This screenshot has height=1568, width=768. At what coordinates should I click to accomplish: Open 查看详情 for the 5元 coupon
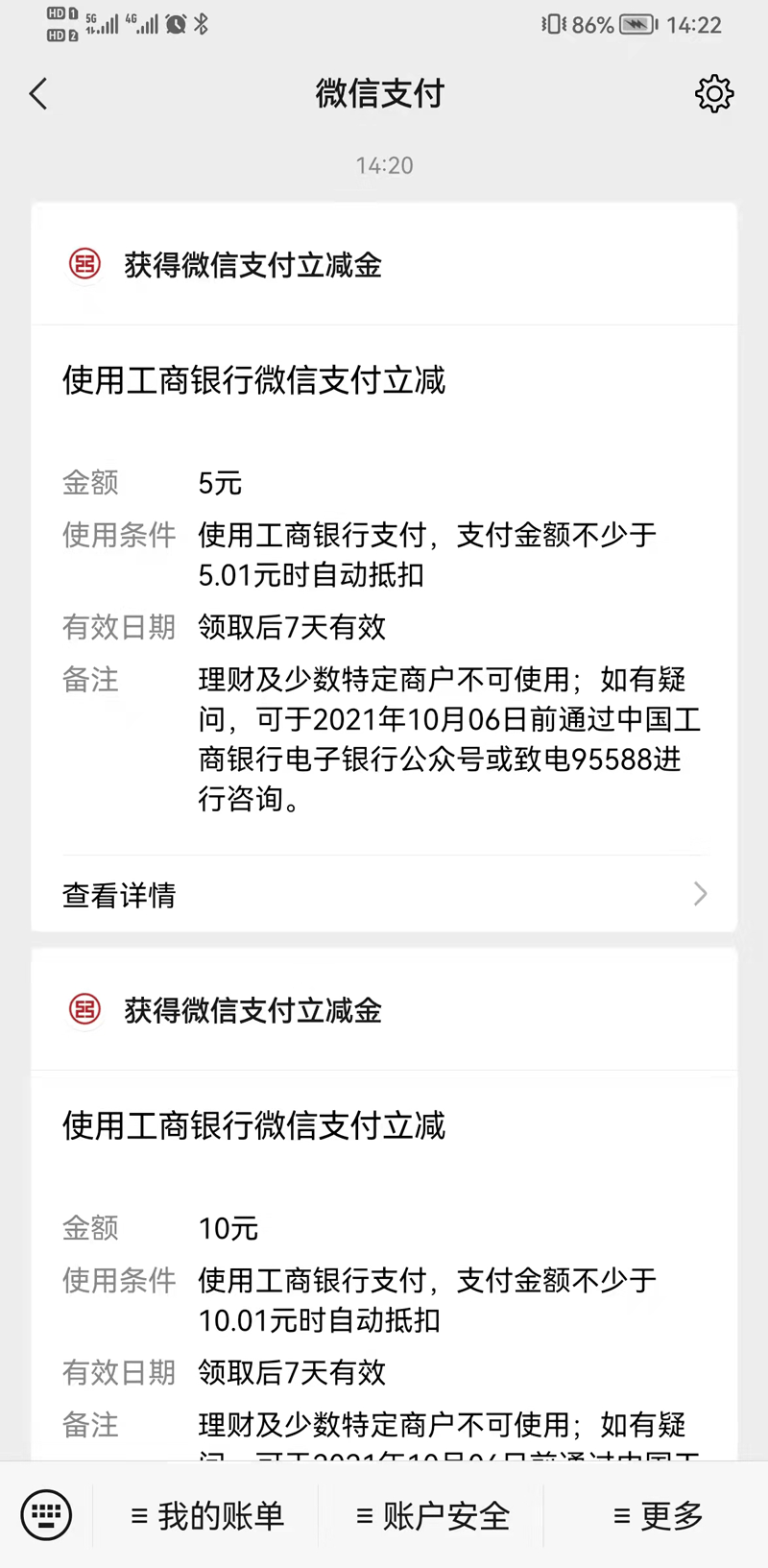(384, 894)
